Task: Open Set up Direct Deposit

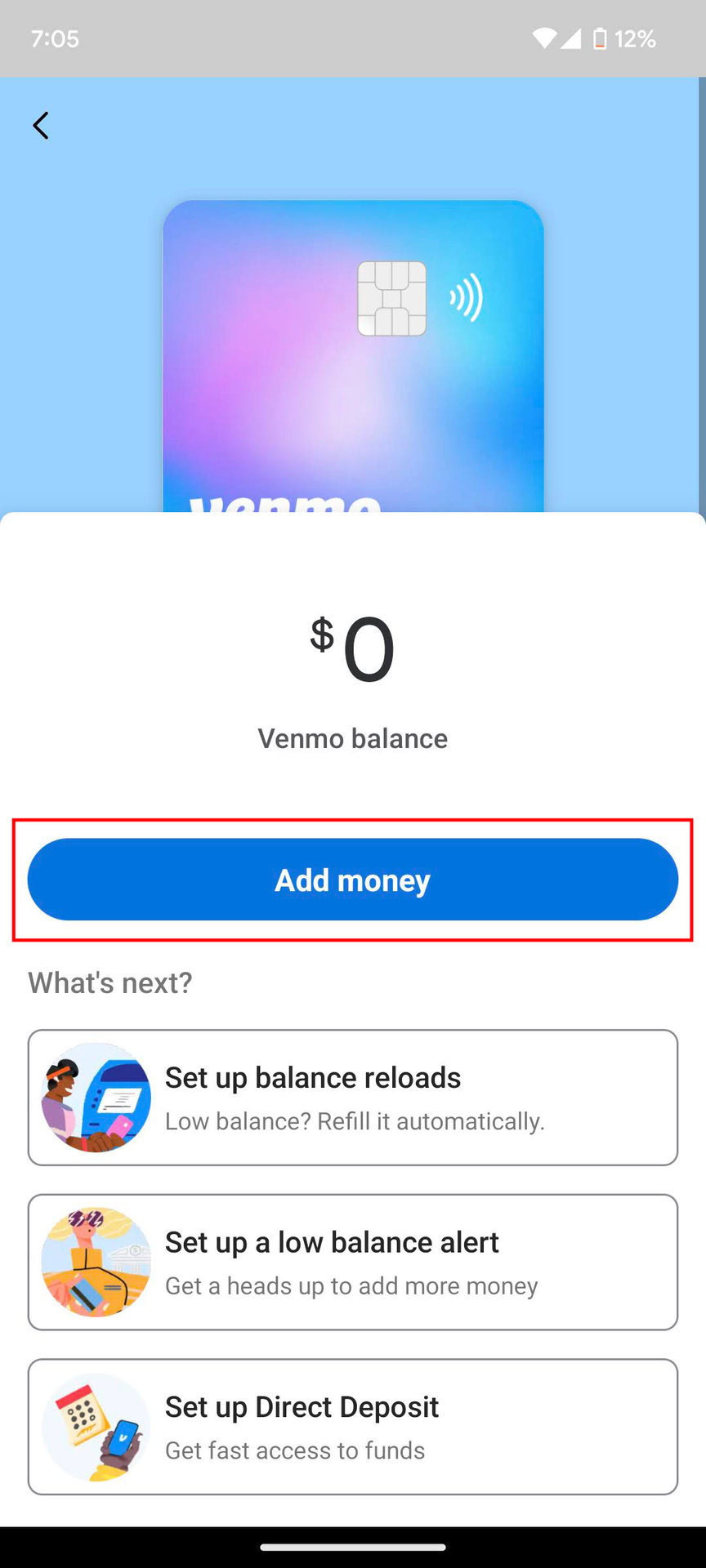Action: pyautogui.click(x=352, y=1427)
